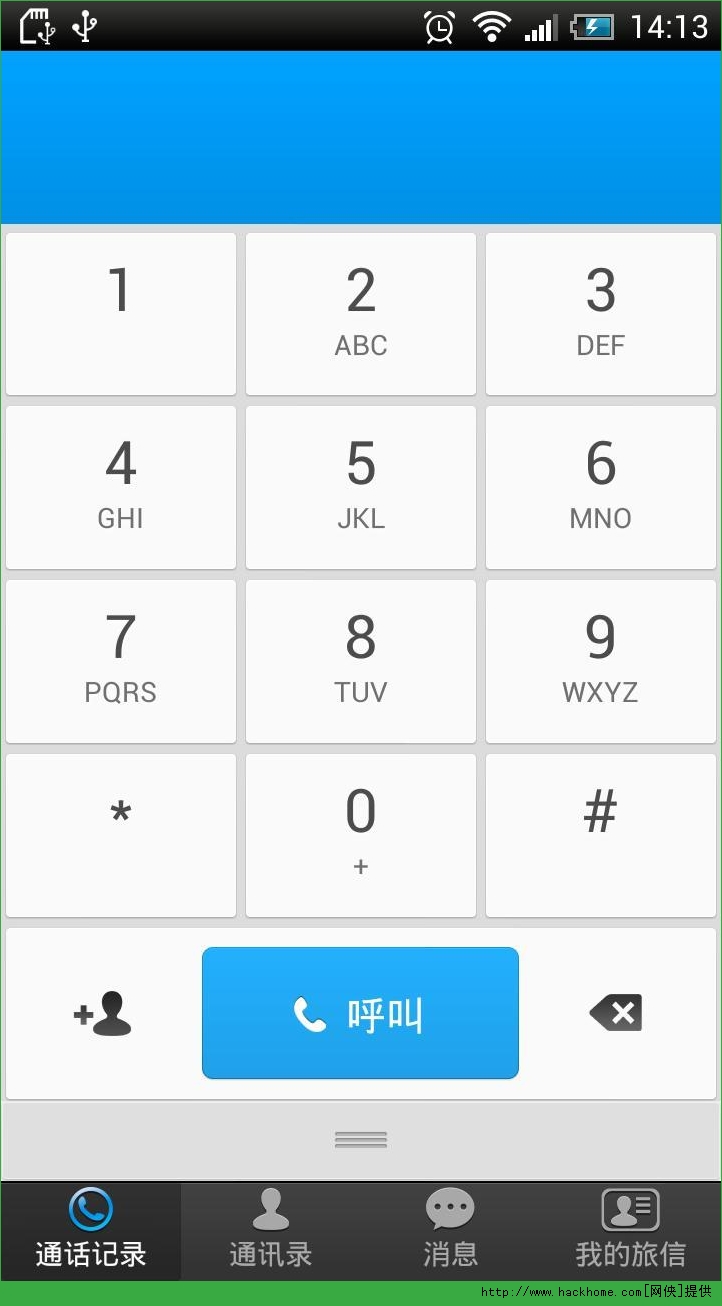The image size is (722, 1306).
Task: Tap the 2 ABC key
Action: [x=360, y=314]
